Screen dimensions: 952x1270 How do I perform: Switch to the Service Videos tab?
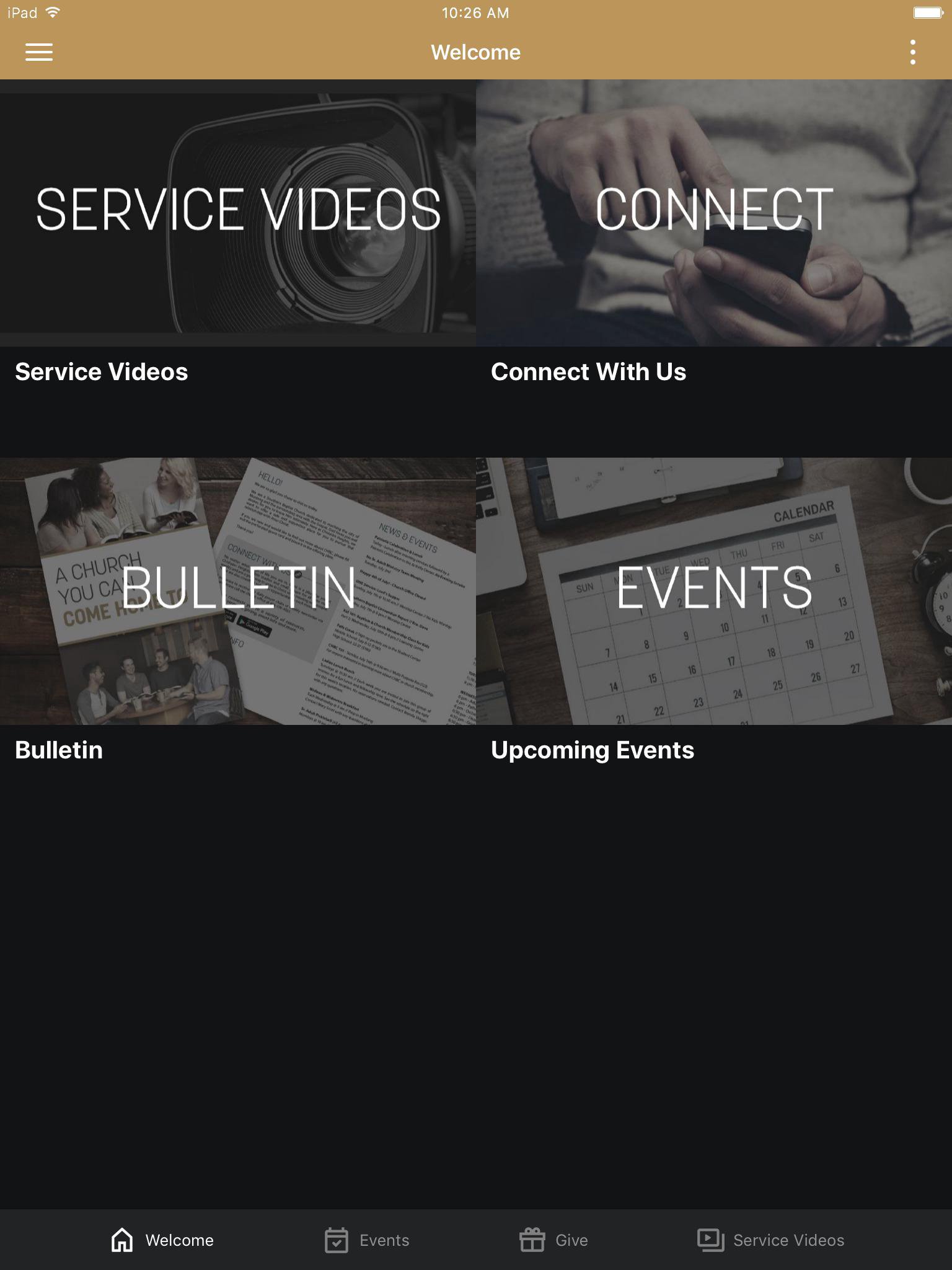point(770,1240)
